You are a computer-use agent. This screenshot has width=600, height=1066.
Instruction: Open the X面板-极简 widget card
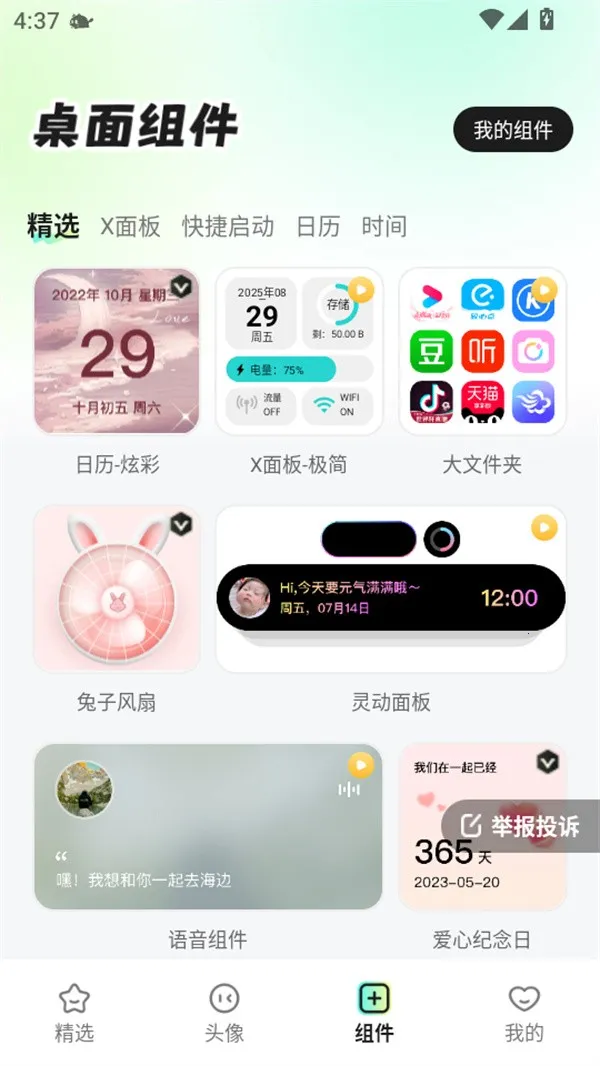tap(299, 352)
